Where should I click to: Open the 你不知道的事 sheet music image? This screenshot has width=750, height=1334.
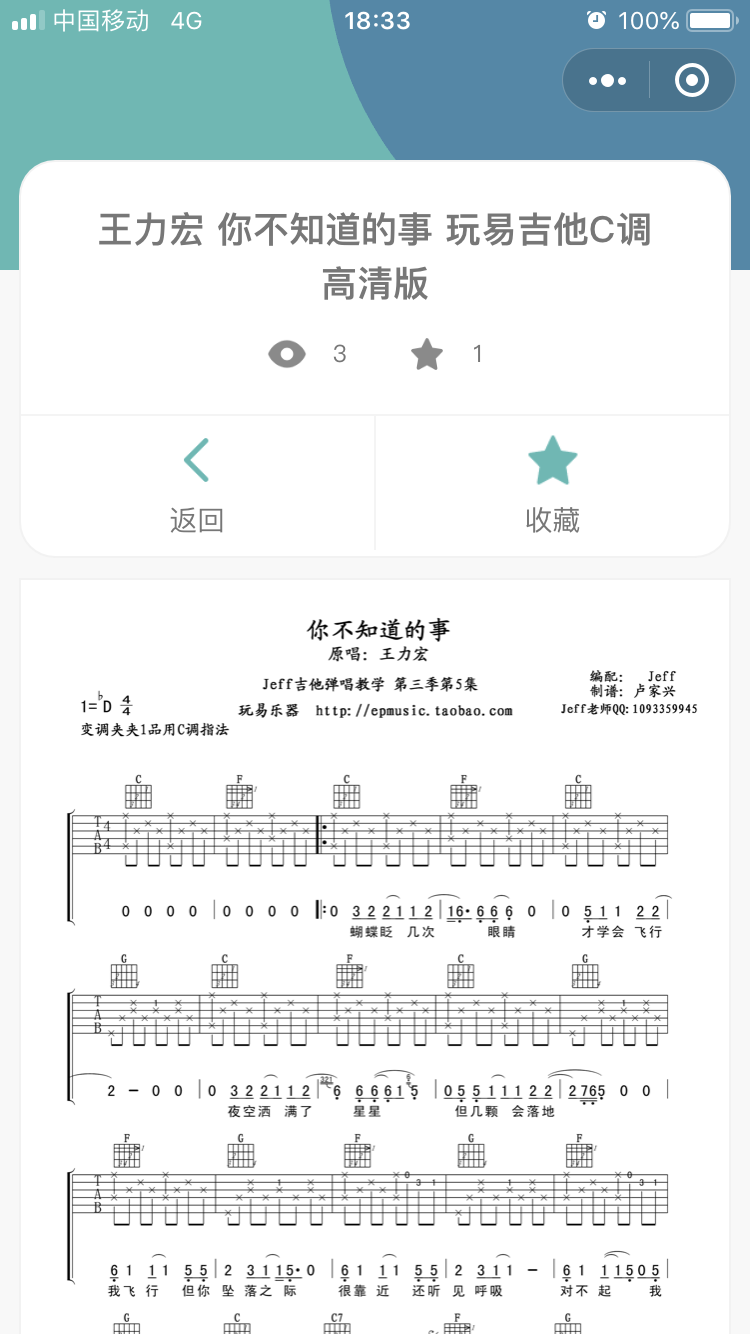tap(375, 956)
